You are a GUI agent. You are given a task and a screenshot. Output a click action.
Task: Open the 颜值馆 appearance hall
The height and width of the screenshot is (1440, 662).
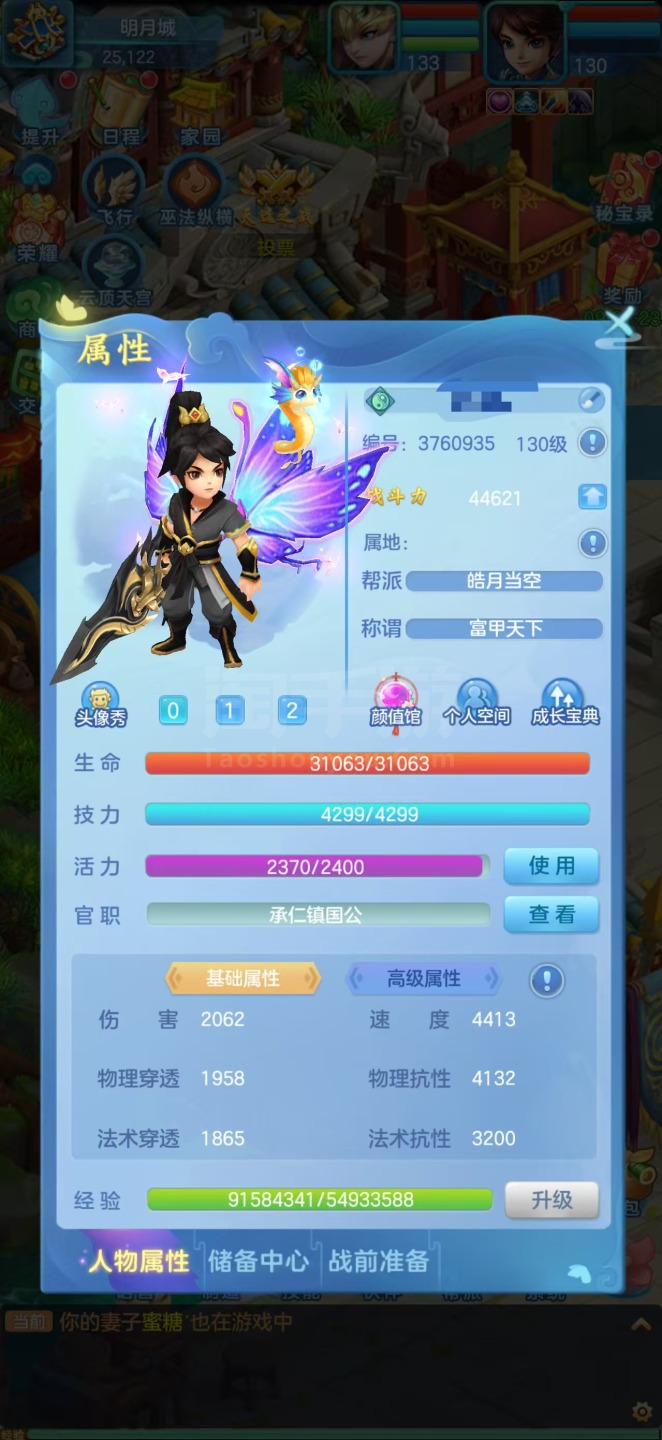pyautogui.click(x=396, y=702)
